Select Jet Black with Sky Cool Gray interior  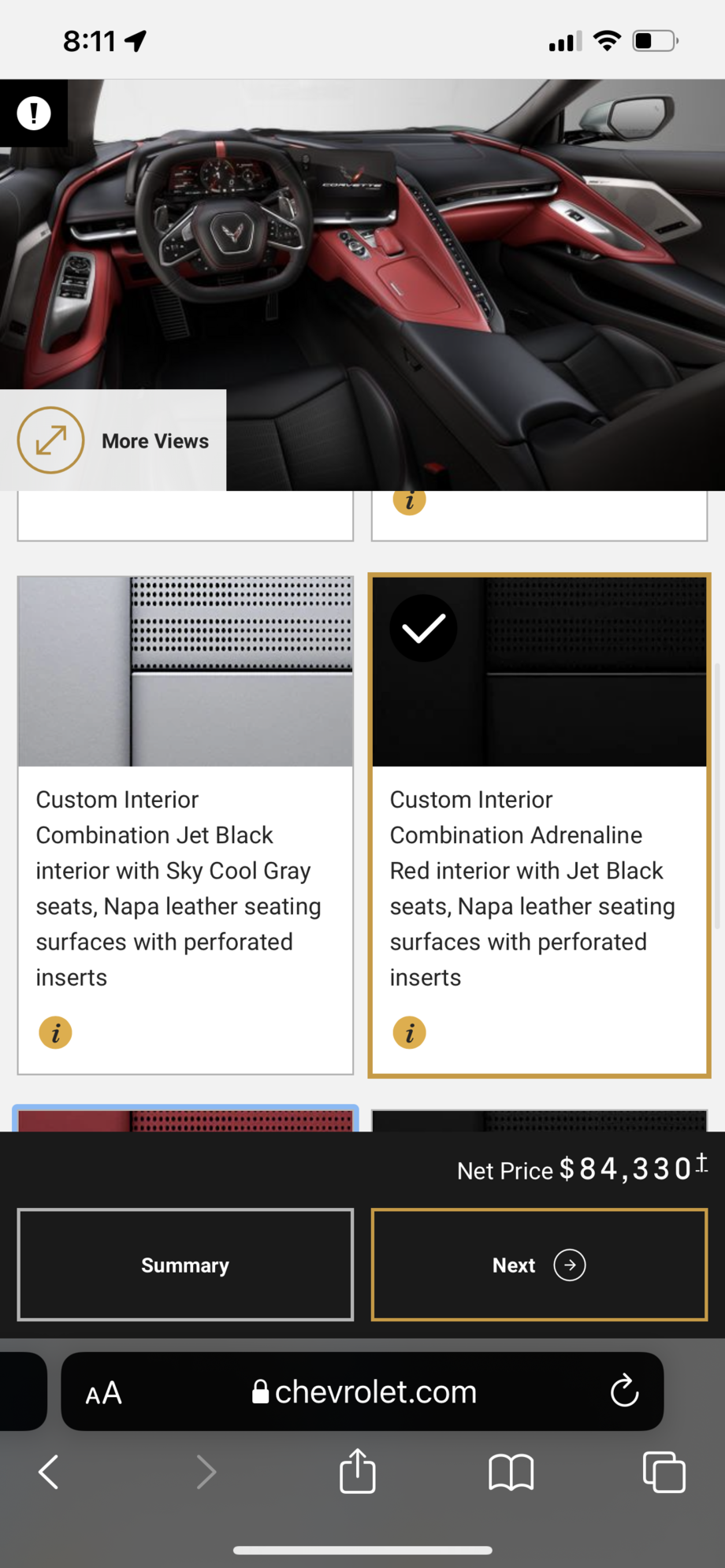pos(185,825)
